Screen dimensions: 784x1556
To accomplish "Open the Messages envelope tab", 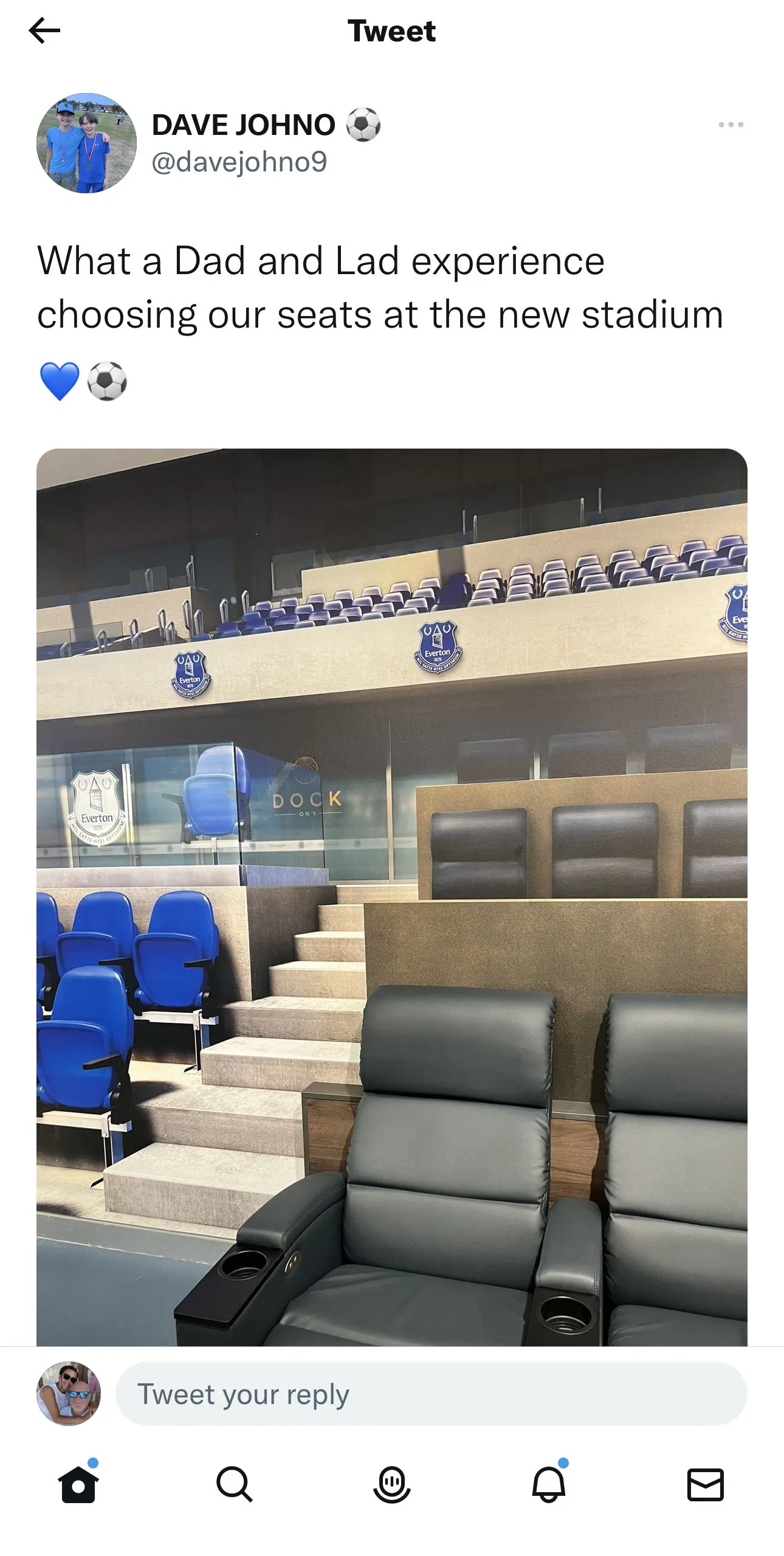I will pyautogui.click(x=705, y=1485).
